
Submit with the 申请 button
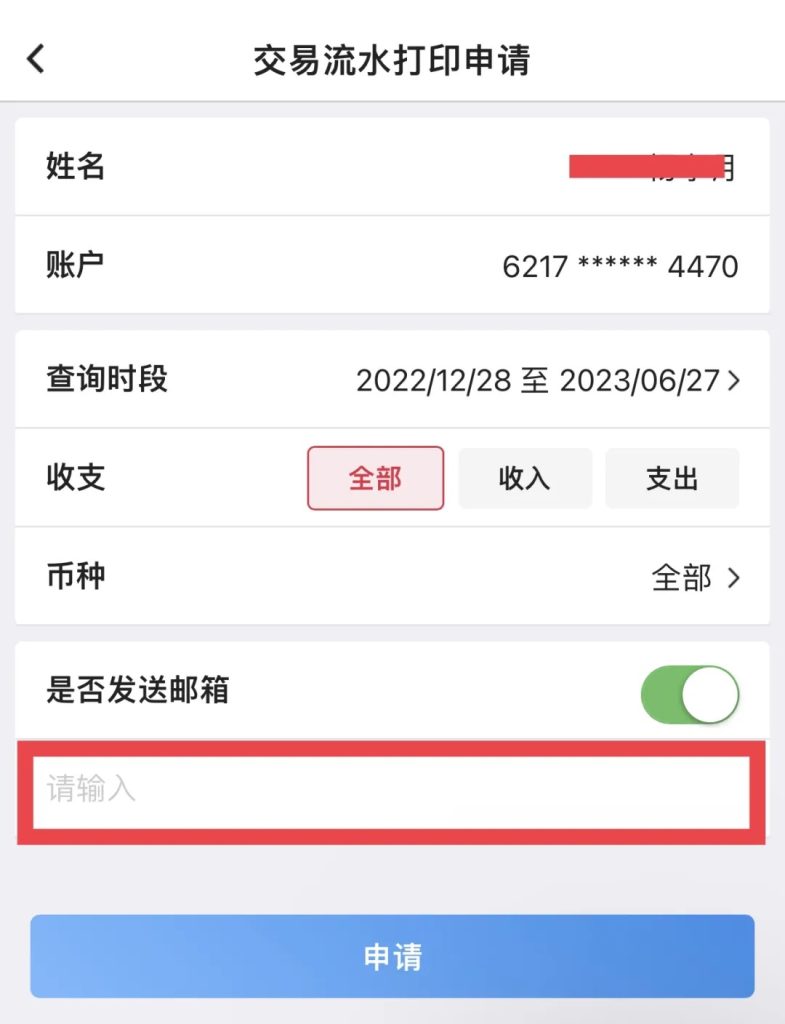tap(392, 957)
